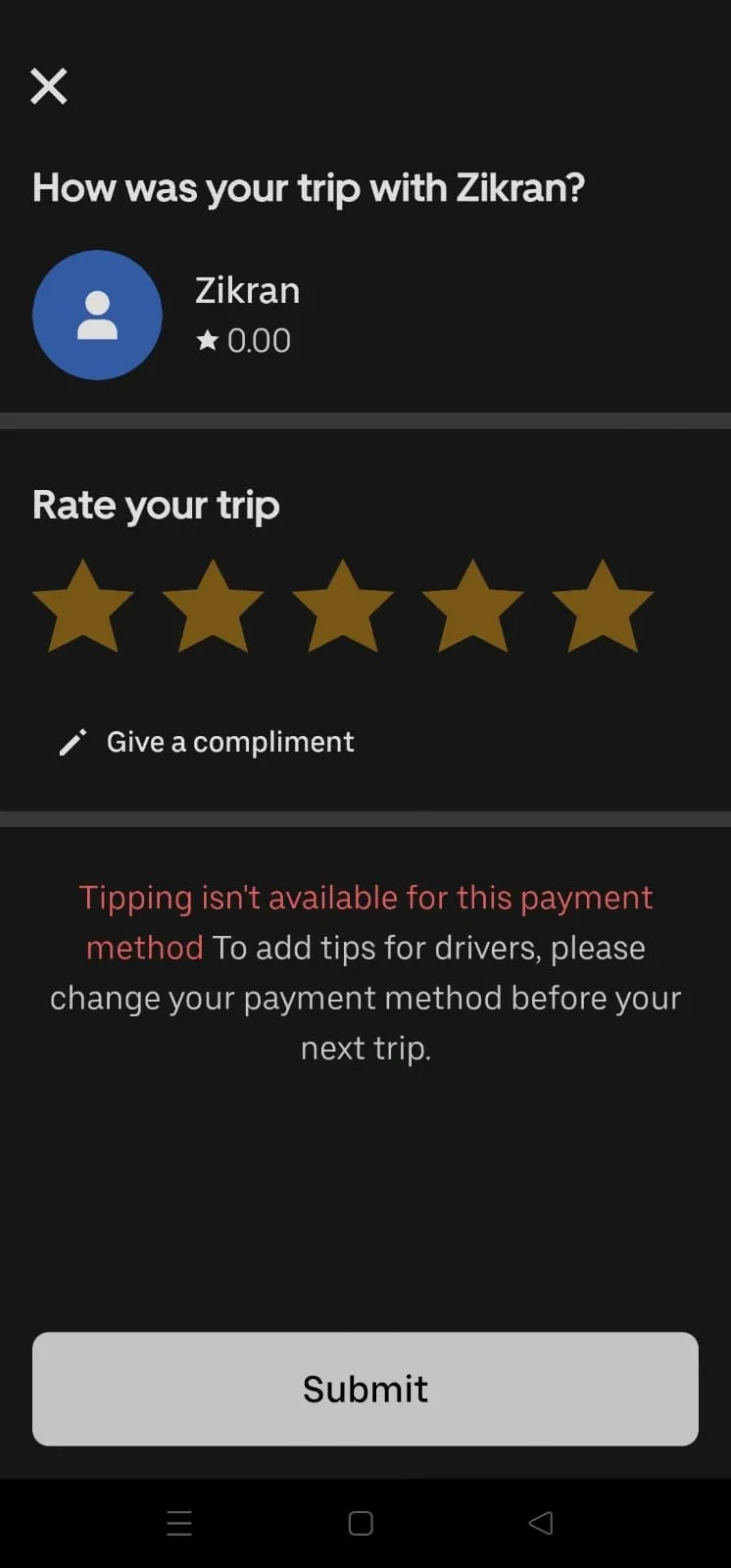Rate the trip one star
731x1568 pixels.
coord(83,608)
